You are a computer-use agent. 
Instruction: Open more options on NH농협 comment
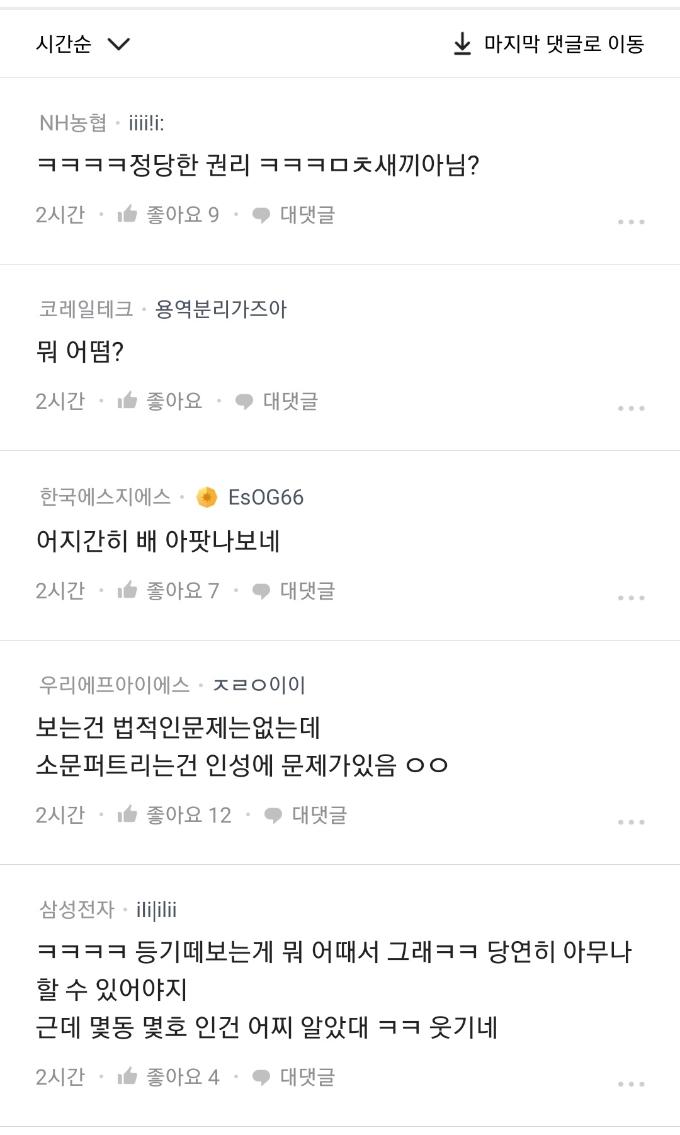tap(630, 221)
